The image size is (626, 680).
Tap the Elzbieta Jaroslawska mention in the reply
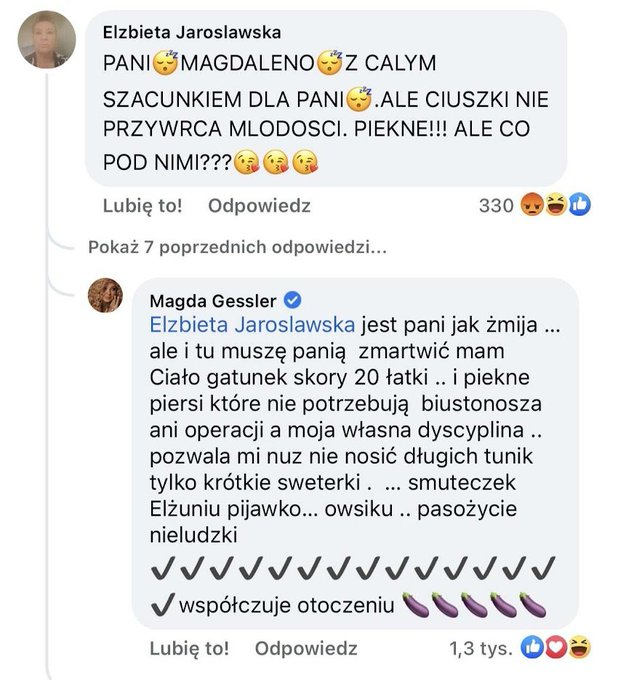pyautogui.click(x=252, y=325)
